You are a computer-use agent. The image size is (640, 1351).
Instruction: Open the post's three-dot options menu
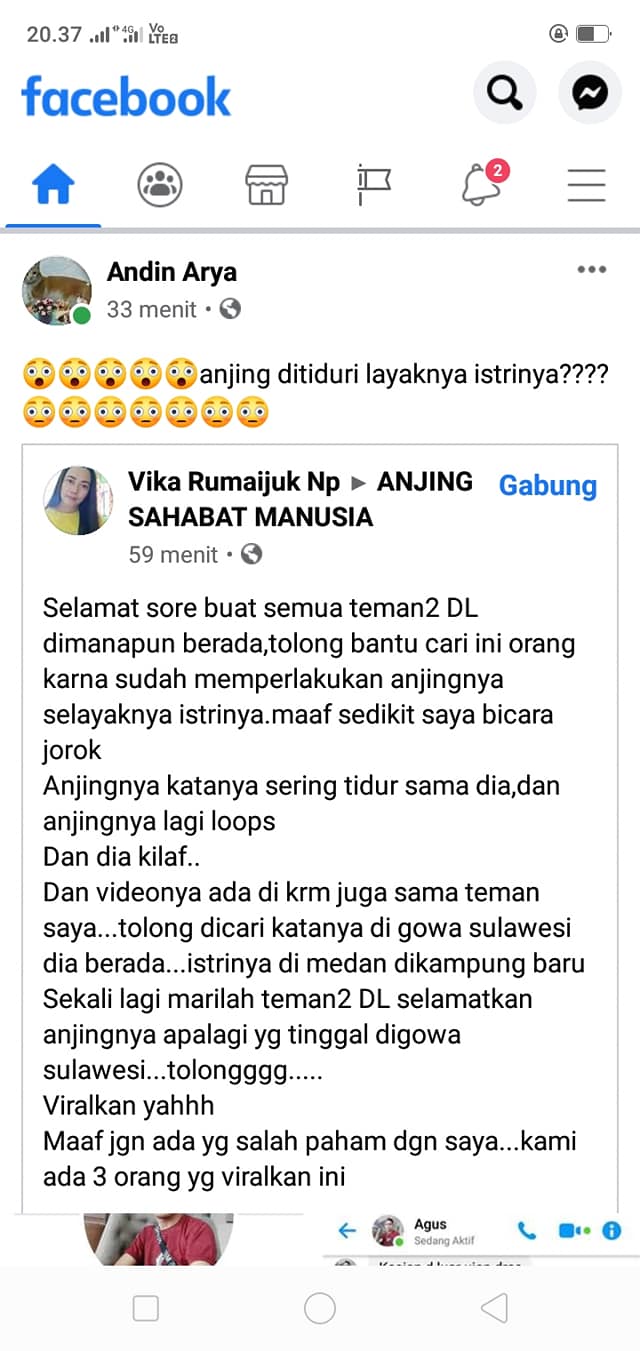pyautogui.click(x=591, y=270)
